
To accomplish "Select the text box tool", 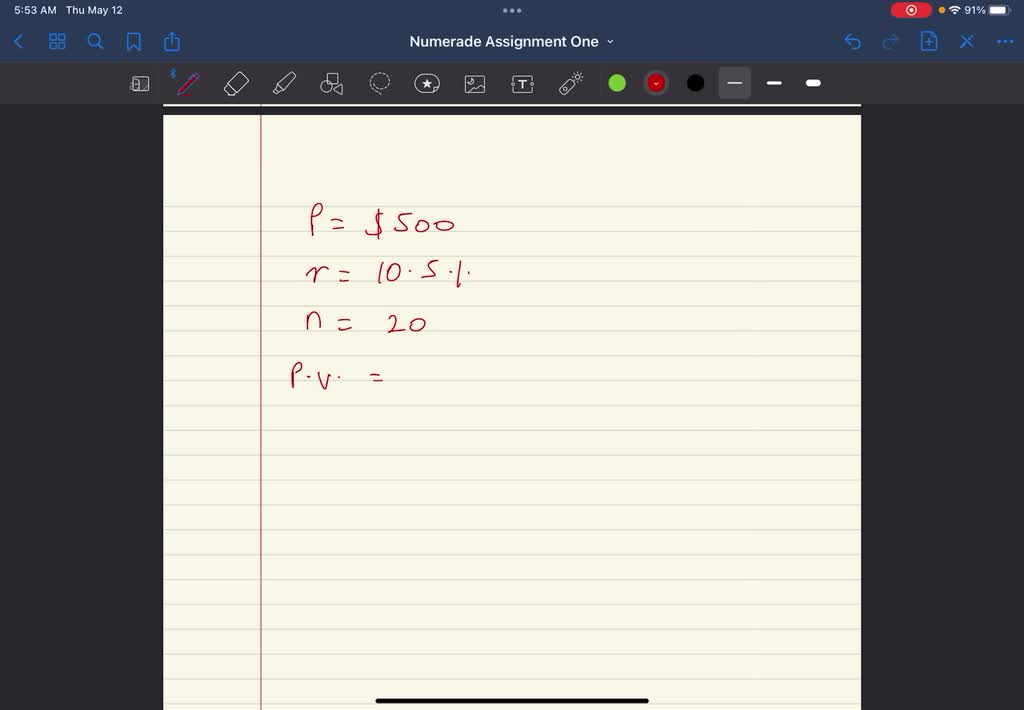I will pyautogui.click(x=522, y=84).
